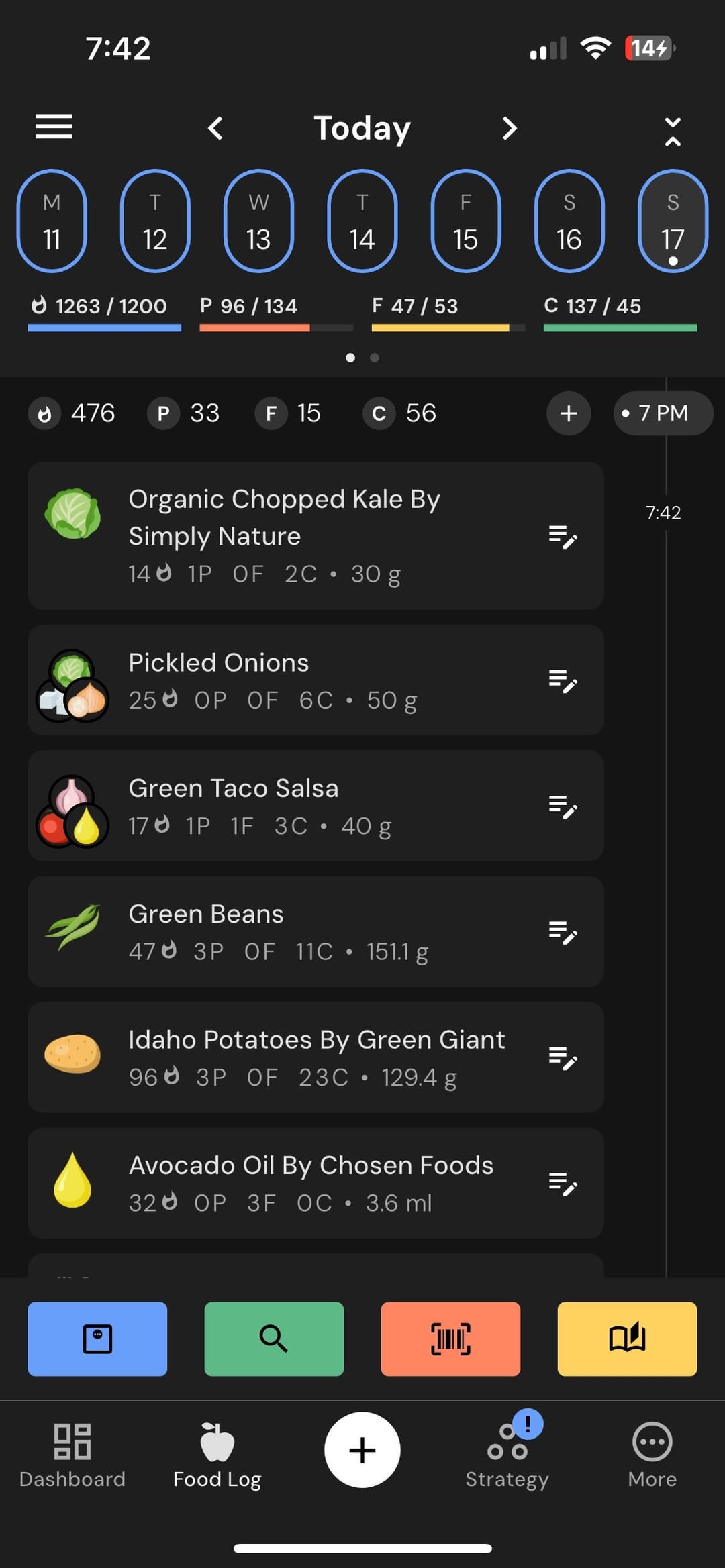Edit the Organic Chopped Kale entry
This screenshot has height=1568, width=725.
pos(563,536)
